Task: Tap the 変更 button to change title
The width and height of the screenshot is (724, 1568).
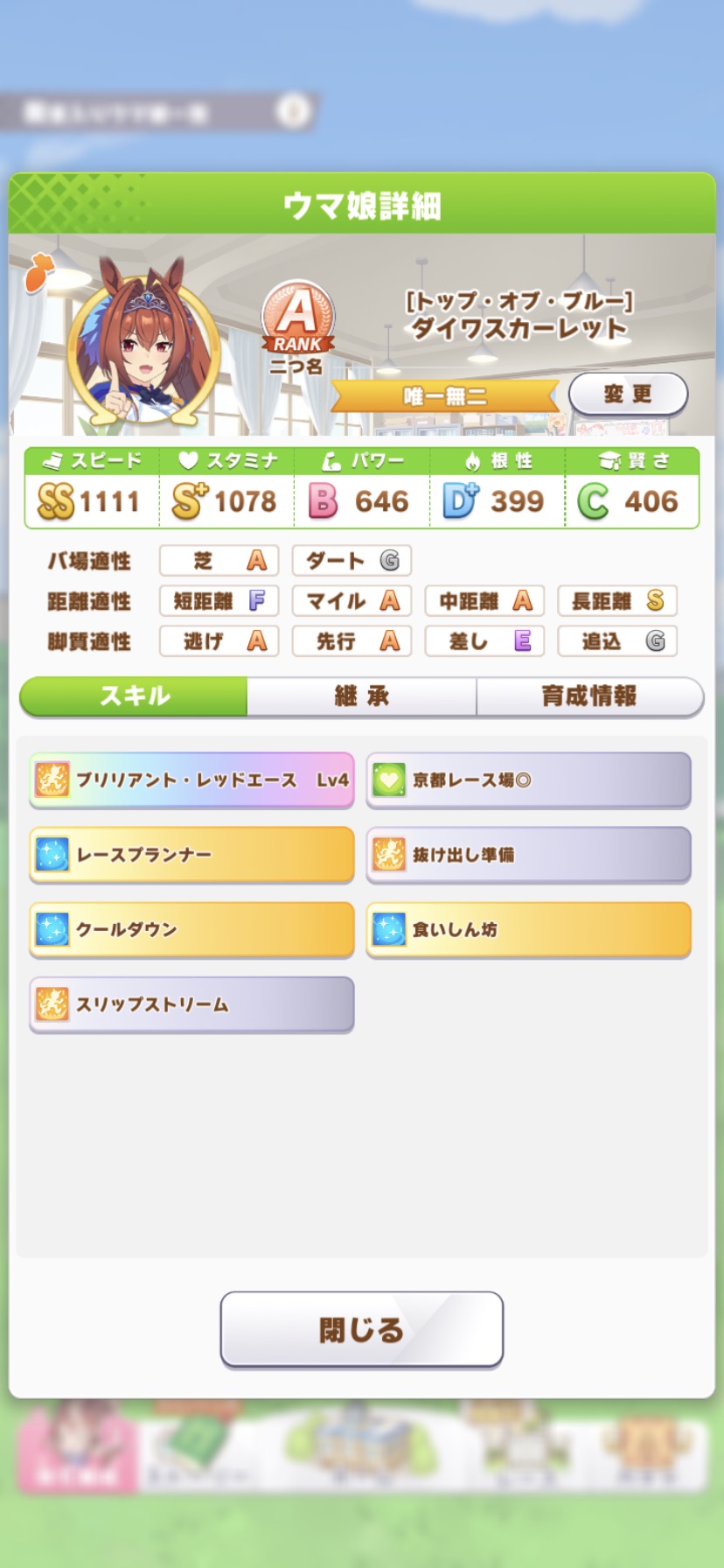Action: pos(628,395)
